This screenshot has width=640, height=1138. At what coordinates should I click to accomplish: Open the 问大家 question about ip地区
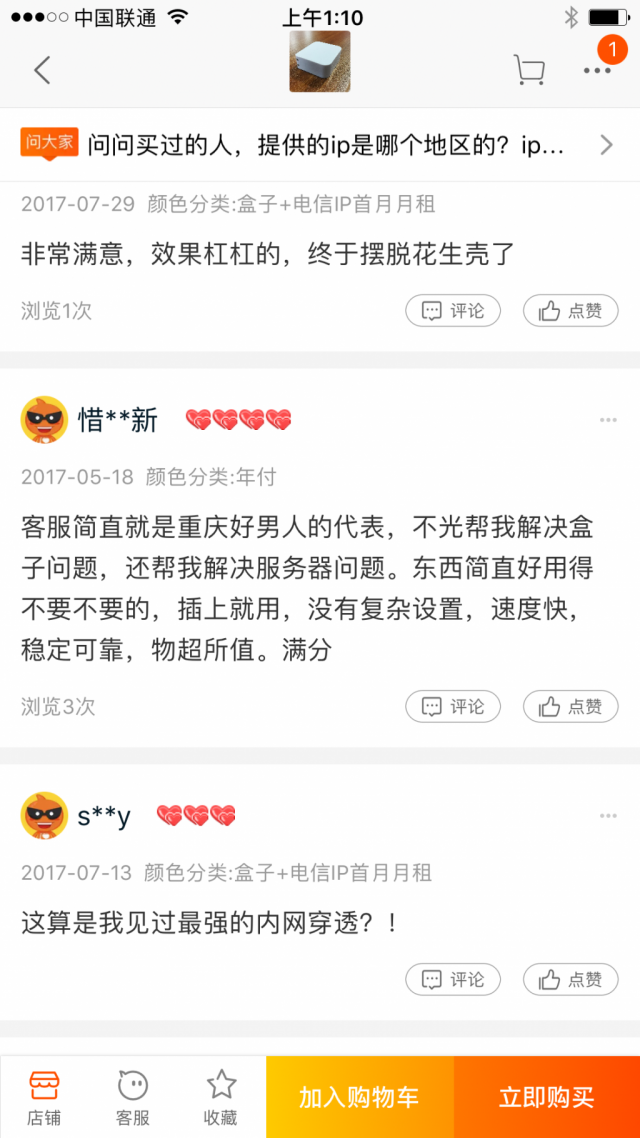[x=320, y=145]
